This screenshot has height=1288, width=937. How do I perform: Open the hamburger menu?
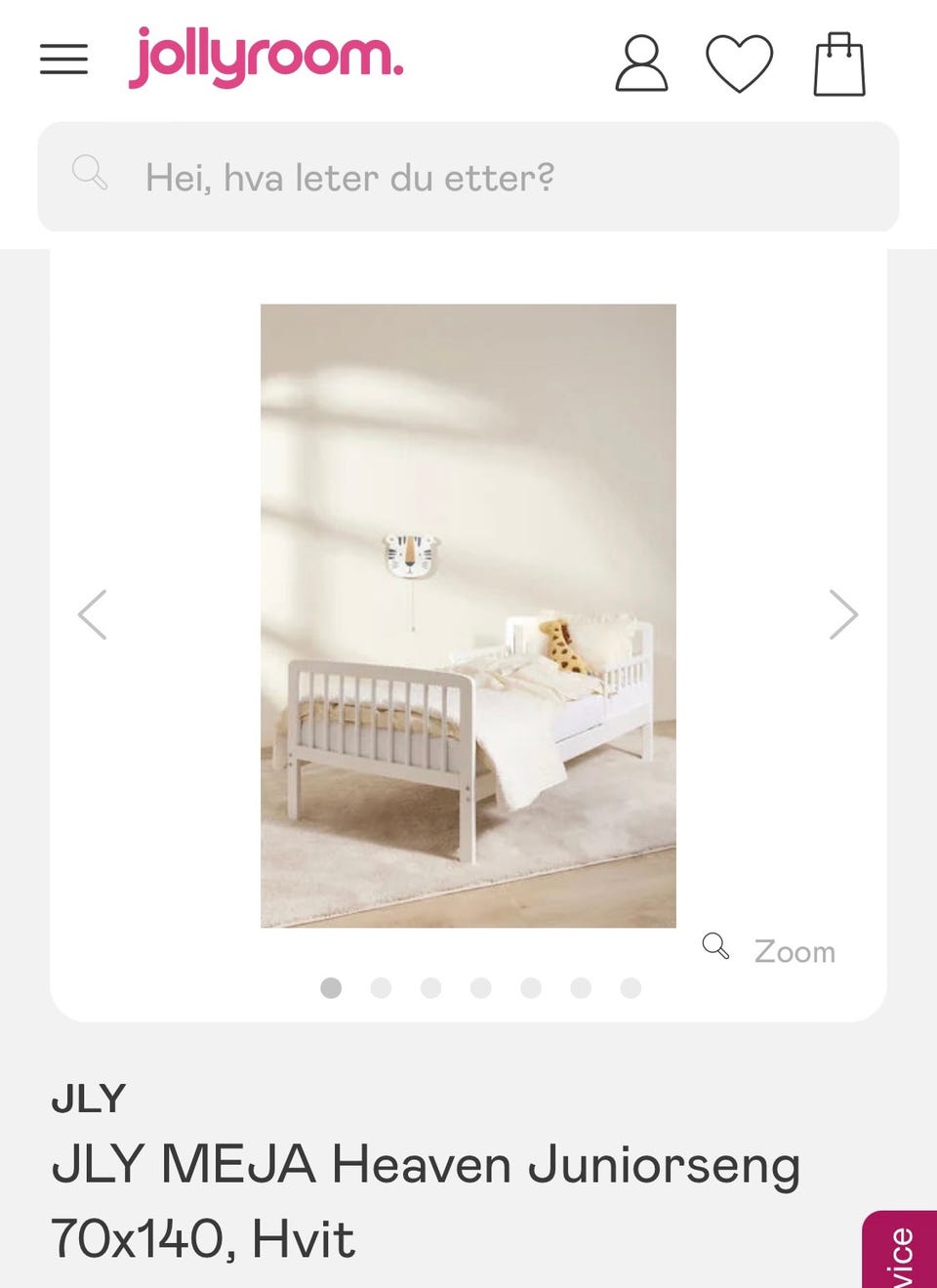tap(63, 60)
